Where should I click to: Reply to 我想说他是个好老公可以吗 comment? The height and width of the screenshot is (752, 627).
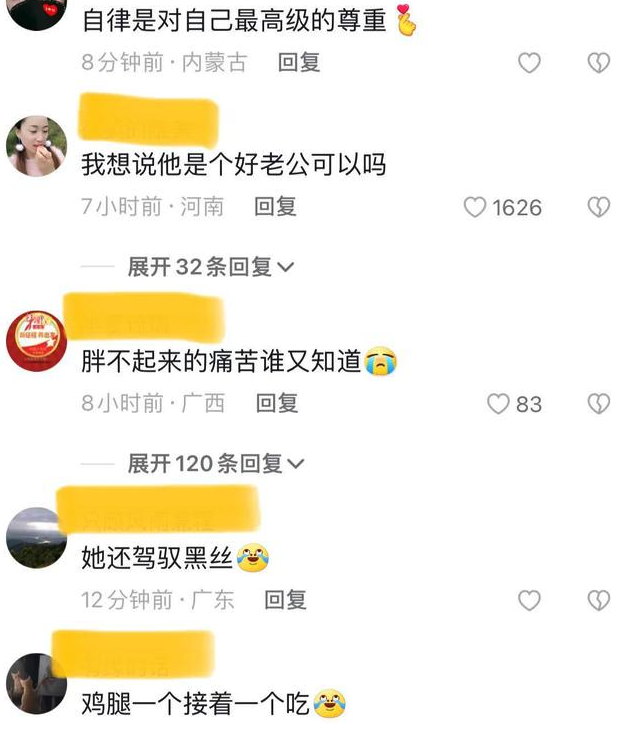pyautogui.click(x=275, y=207)
